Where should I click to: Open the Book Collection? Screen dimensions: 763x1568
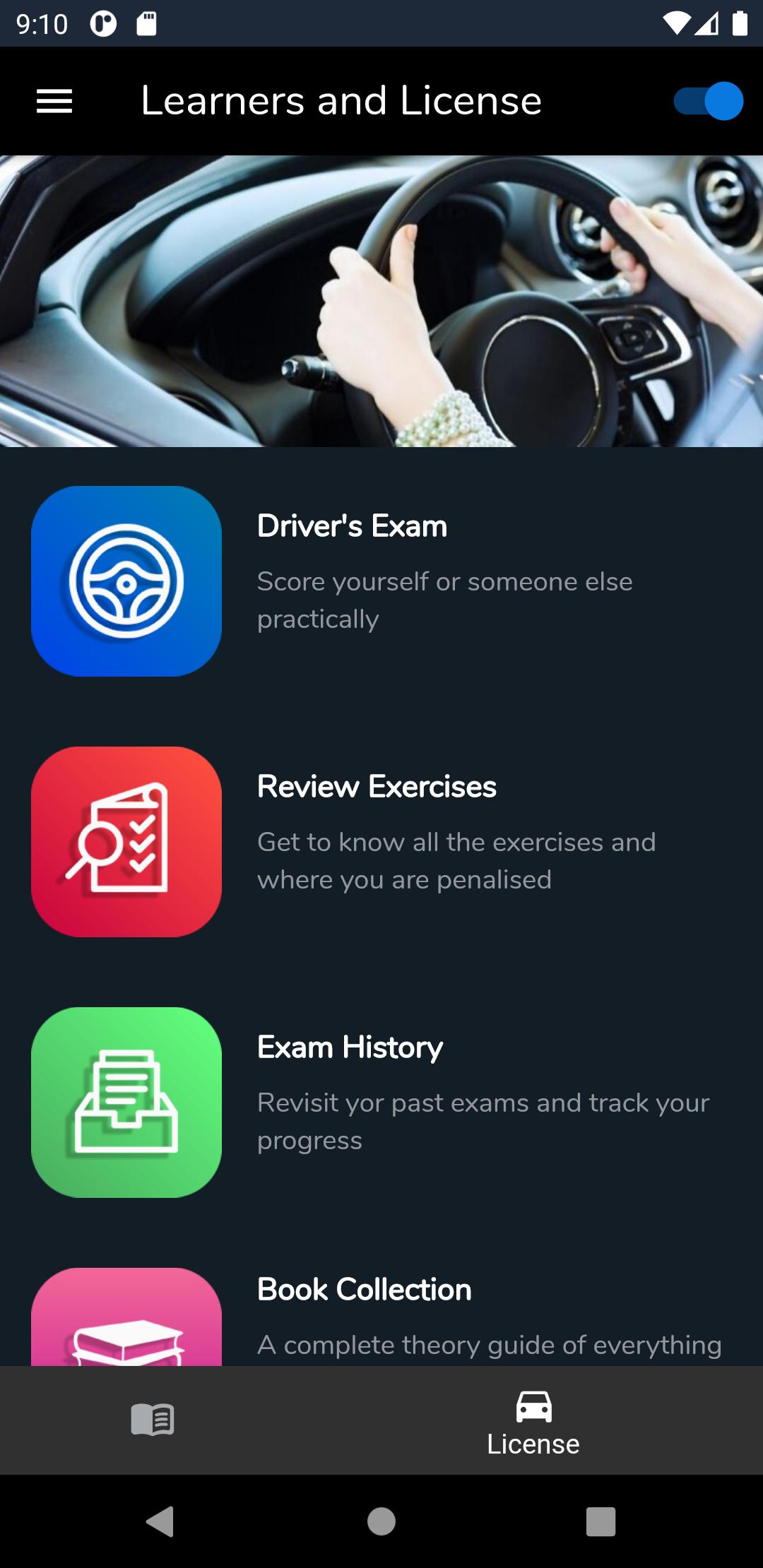click(381, 1317)
